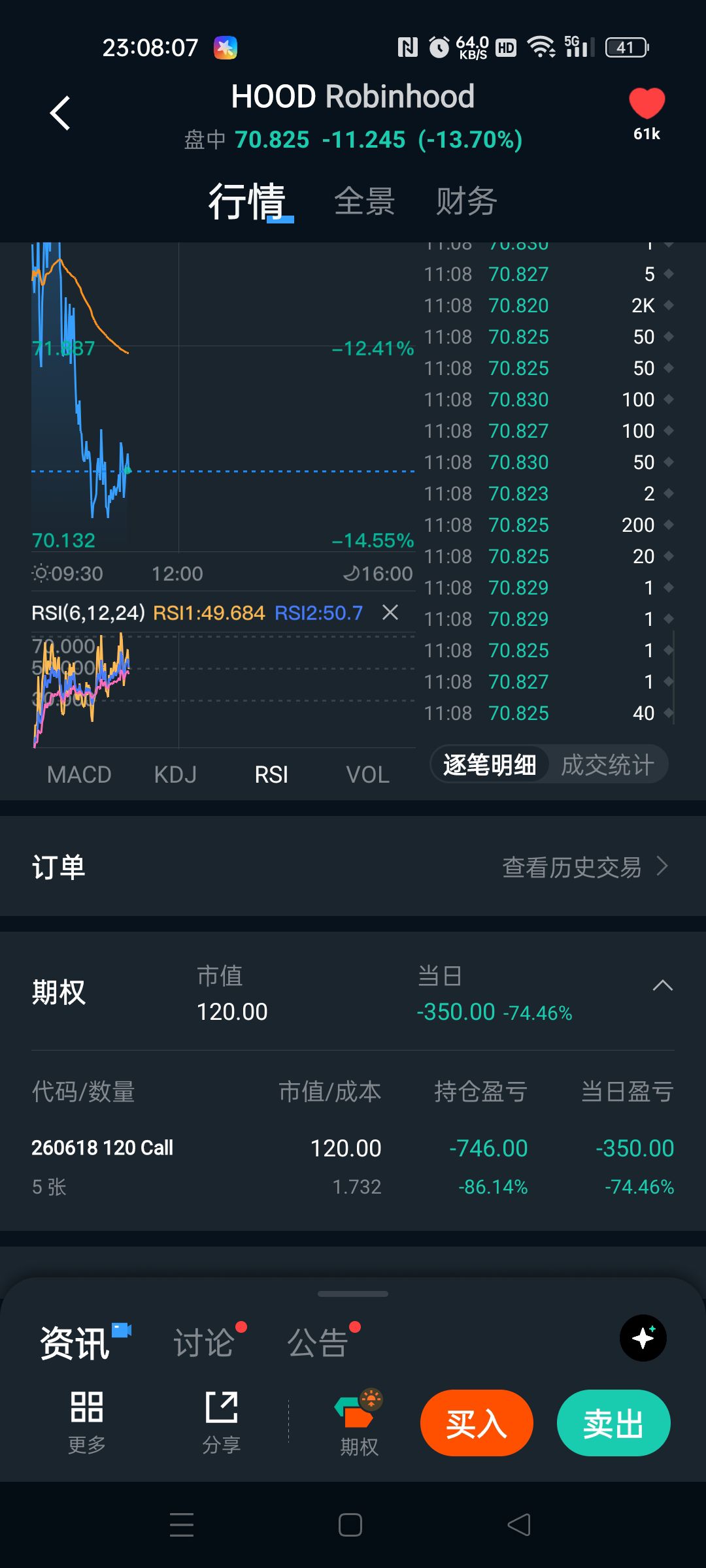Screen dimensions: 706x1568
Task: Switch to 成交统计 view
Action: pyautogui.click(x=607, y=764)
